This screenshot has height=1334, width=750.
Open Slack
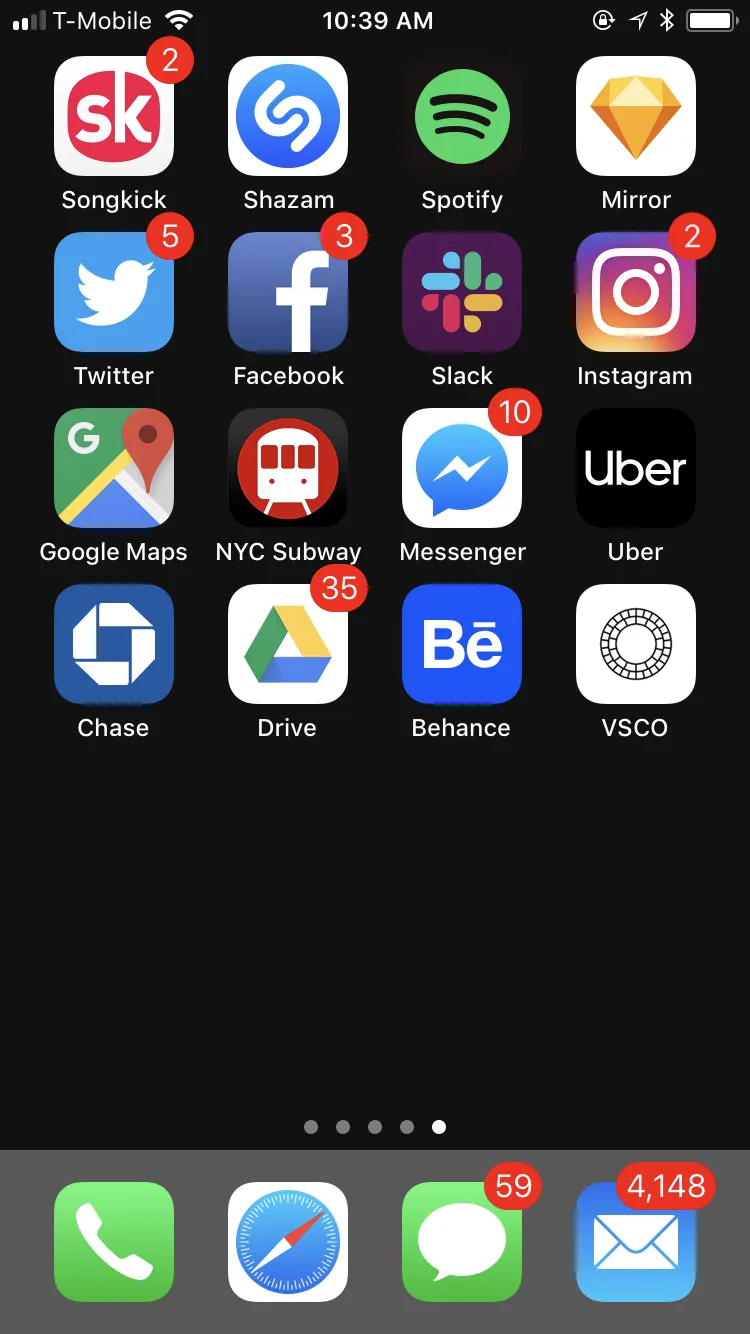coord(462,292)
